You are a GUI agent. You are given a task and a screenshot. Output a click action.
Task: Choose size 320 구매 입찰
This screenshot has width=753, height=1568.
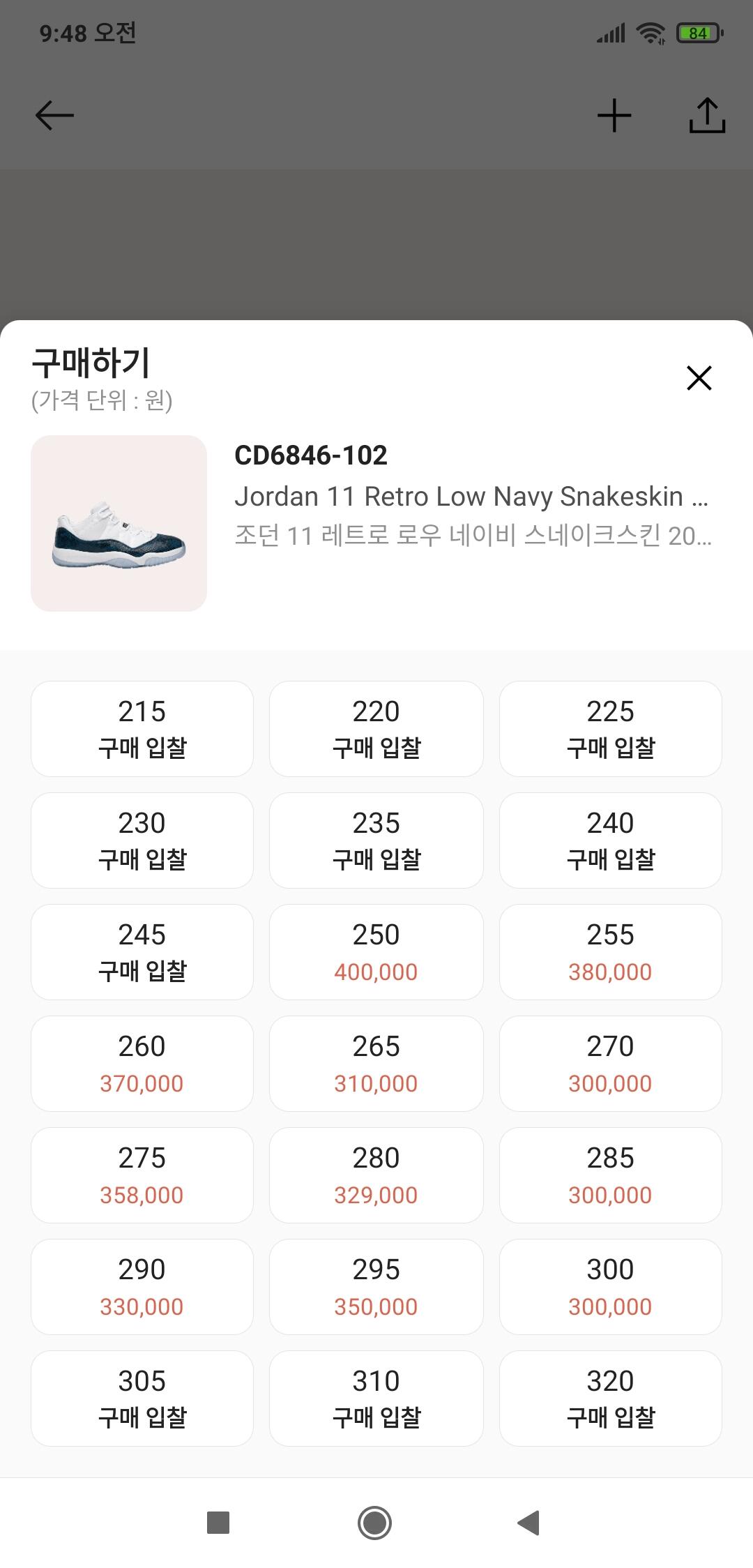610,1398
